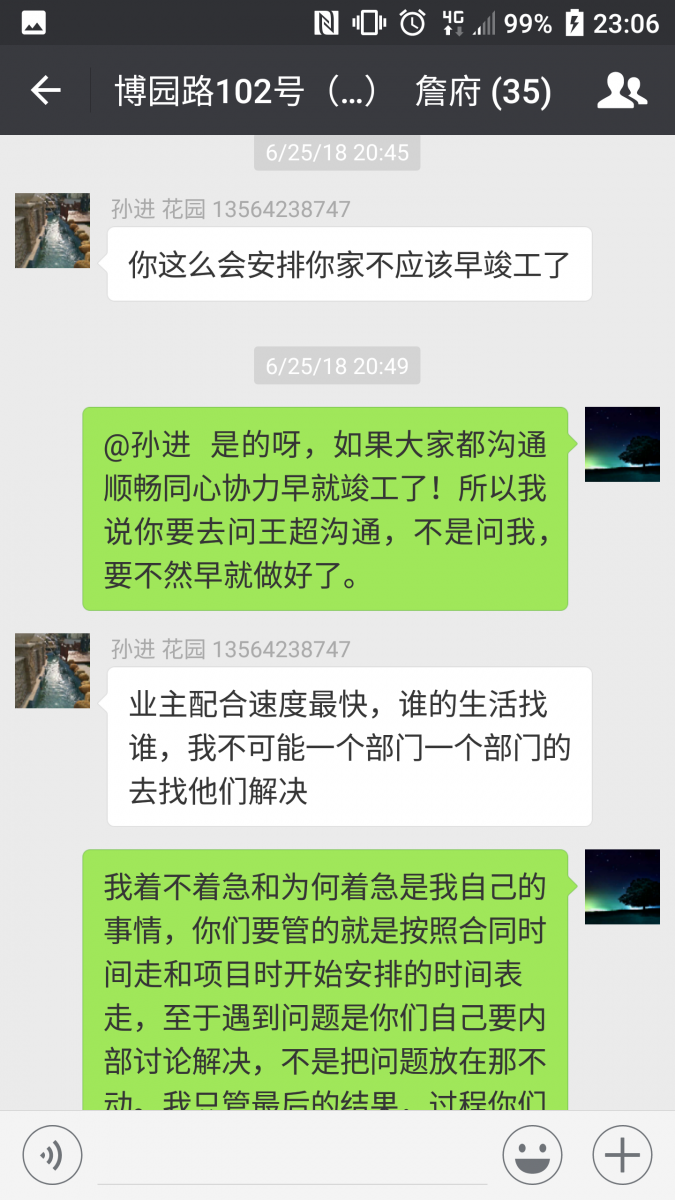Switch to voice message input

tap(52, 1156)
